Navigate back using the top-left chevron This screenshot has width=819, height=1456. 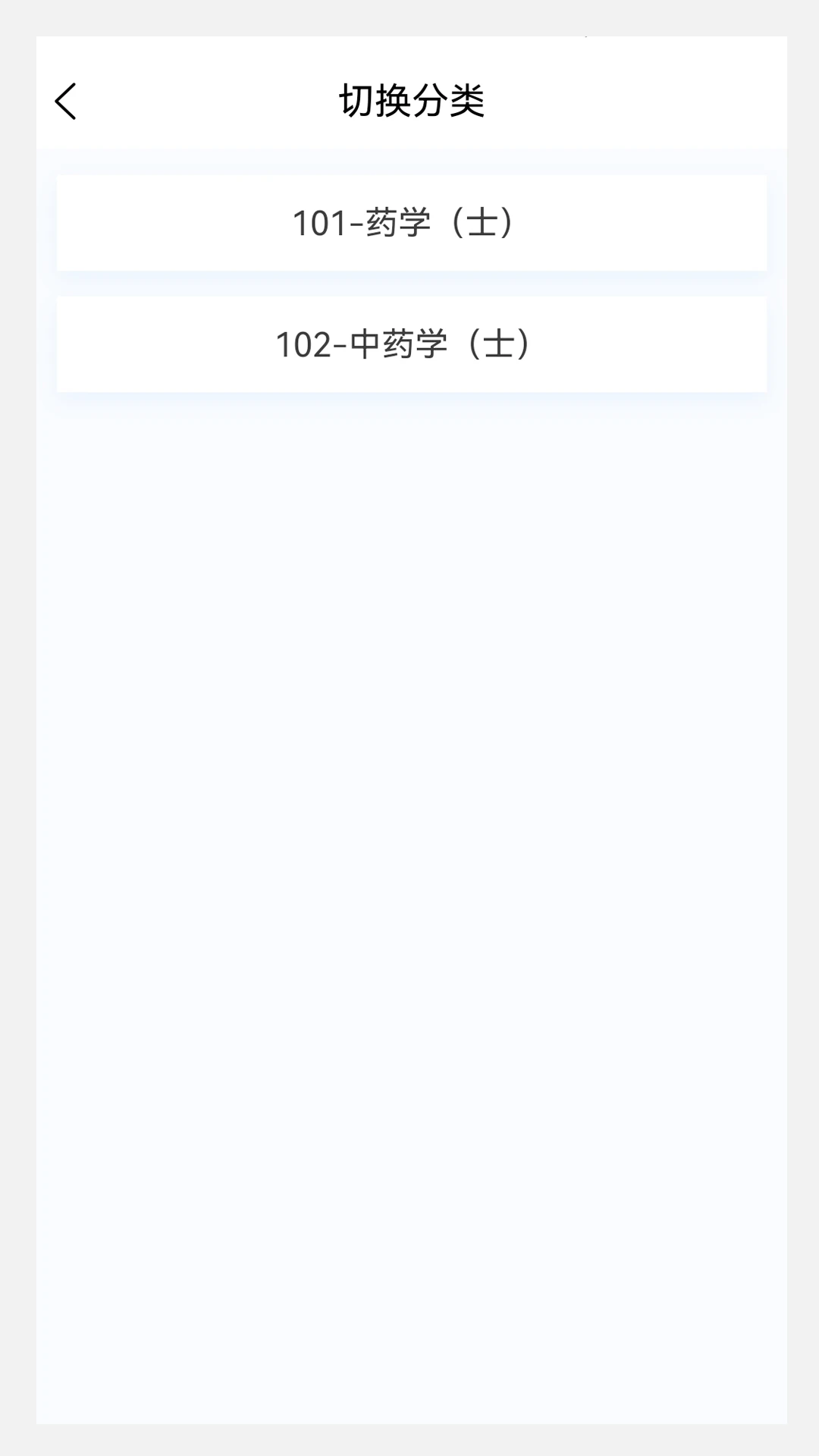pyautogui.click(x=67, y=101)
